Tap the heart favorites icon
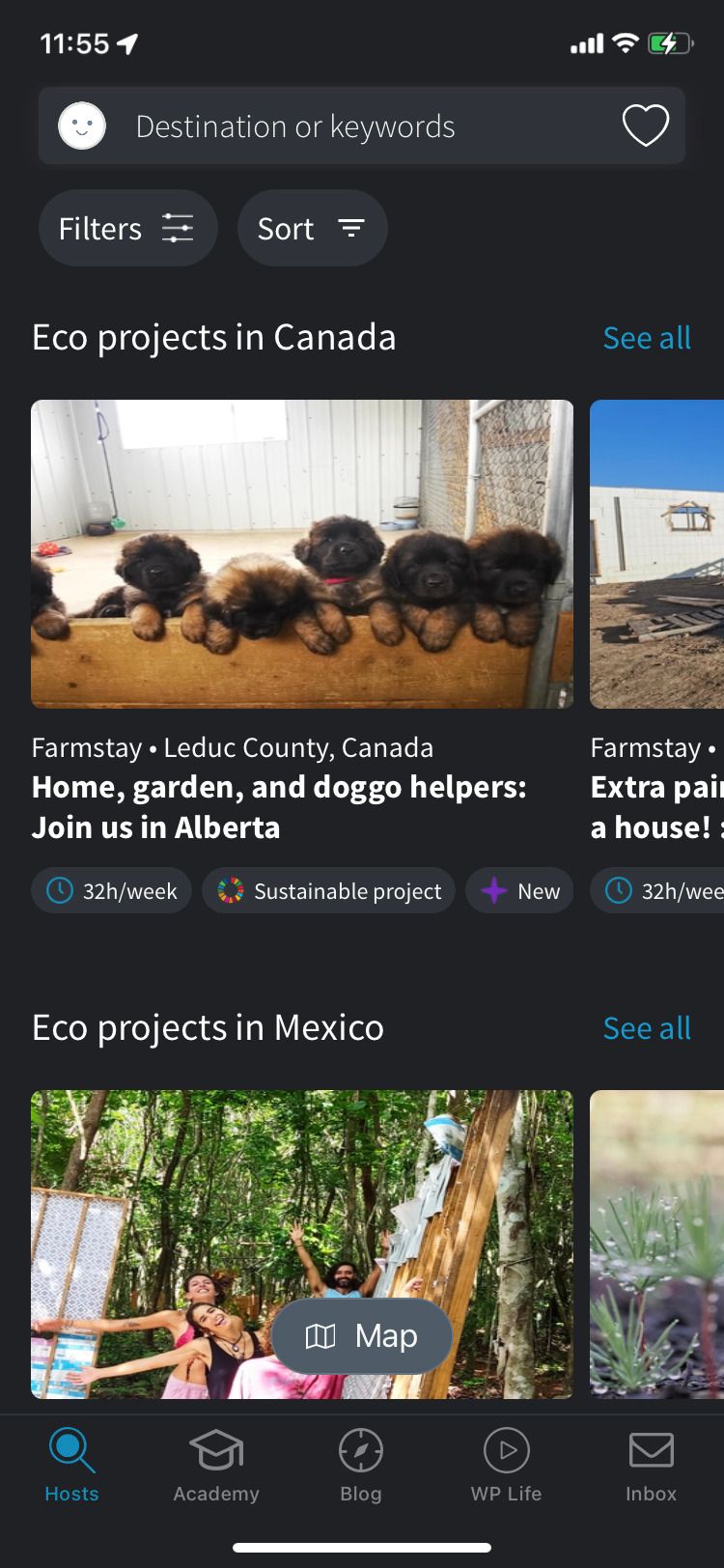Viewport: 724px width, 1568px height. 646,126
